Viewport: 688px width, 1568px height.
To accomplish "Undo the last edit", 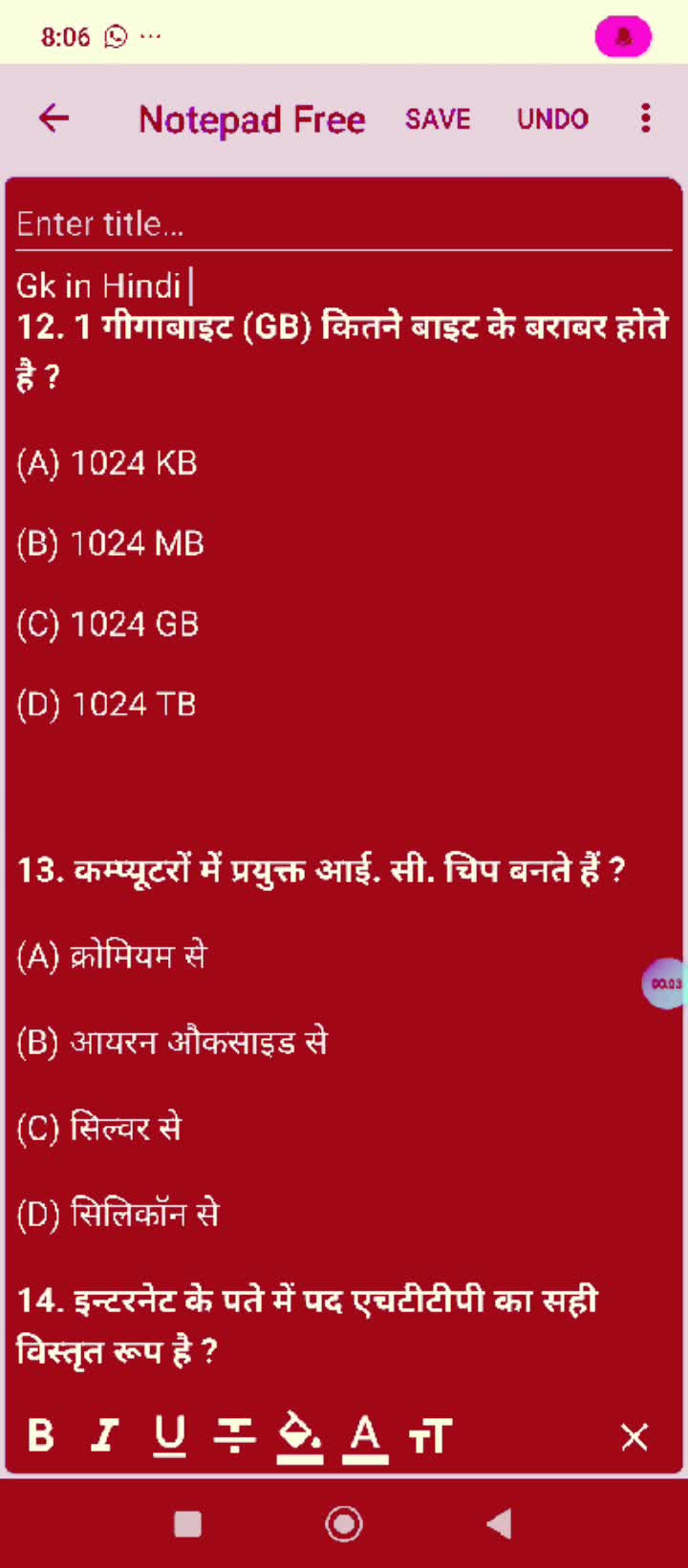I will coord(552,118).
